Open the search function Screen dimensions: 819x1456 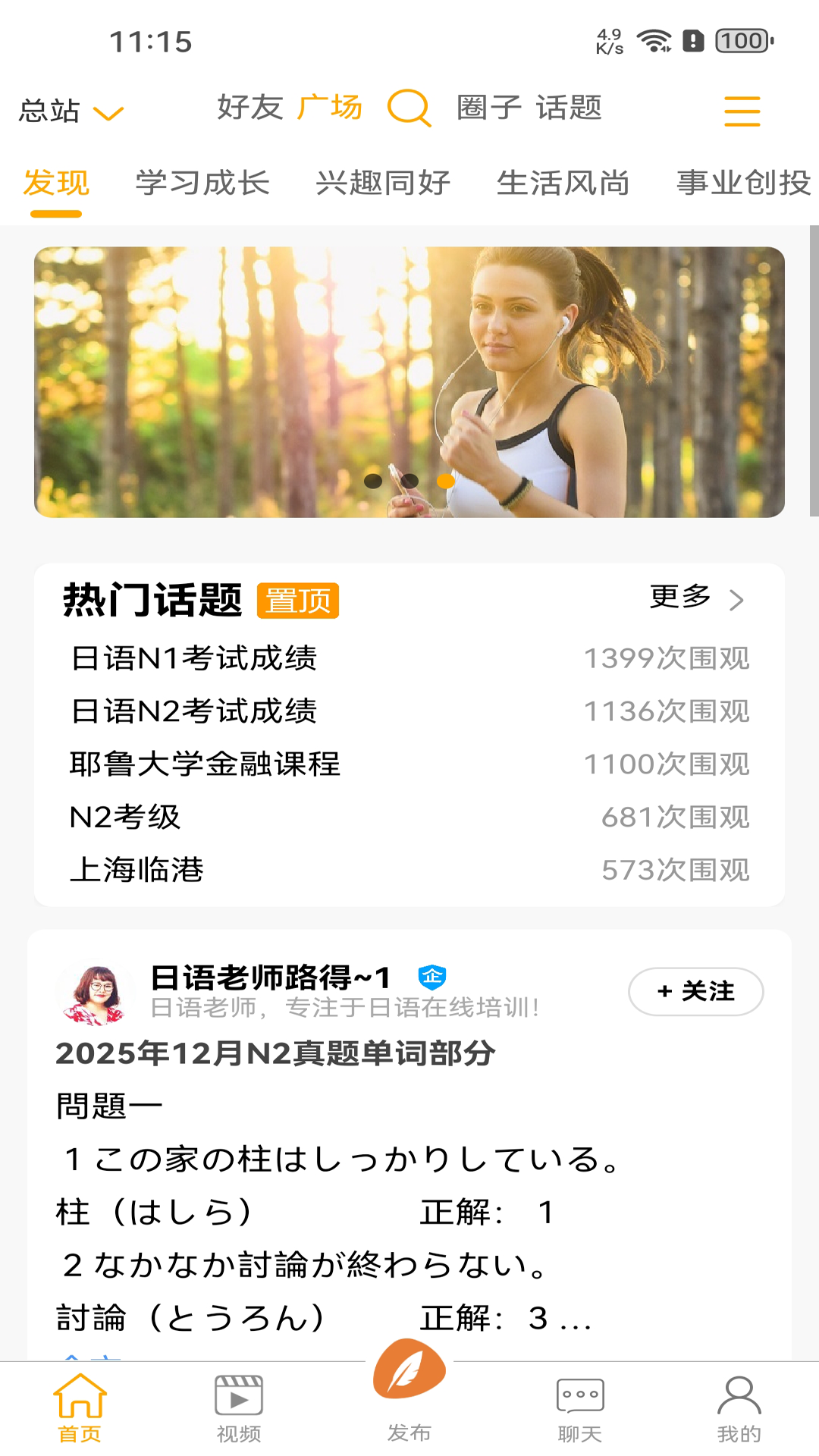coord(409,109)
